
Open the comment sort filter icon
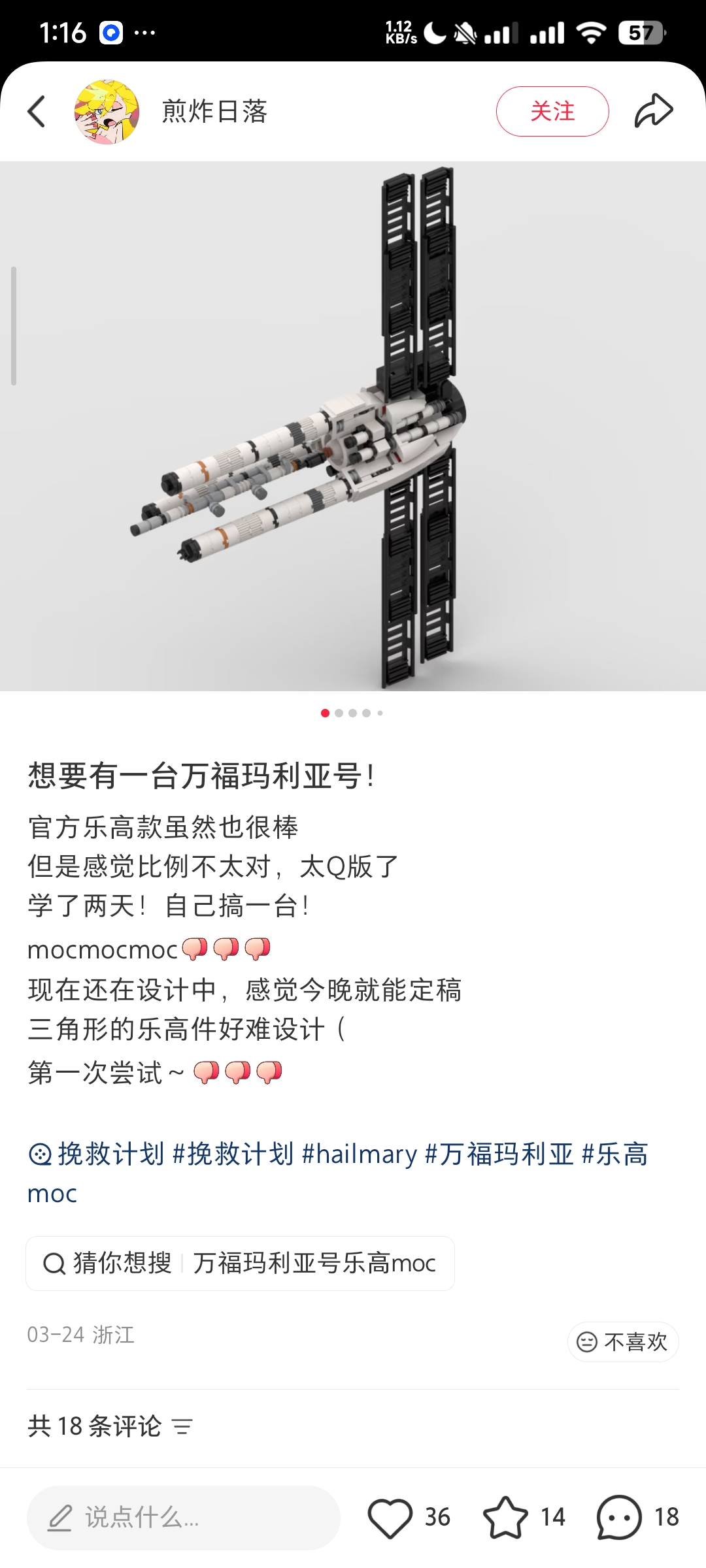(182, 1427)
